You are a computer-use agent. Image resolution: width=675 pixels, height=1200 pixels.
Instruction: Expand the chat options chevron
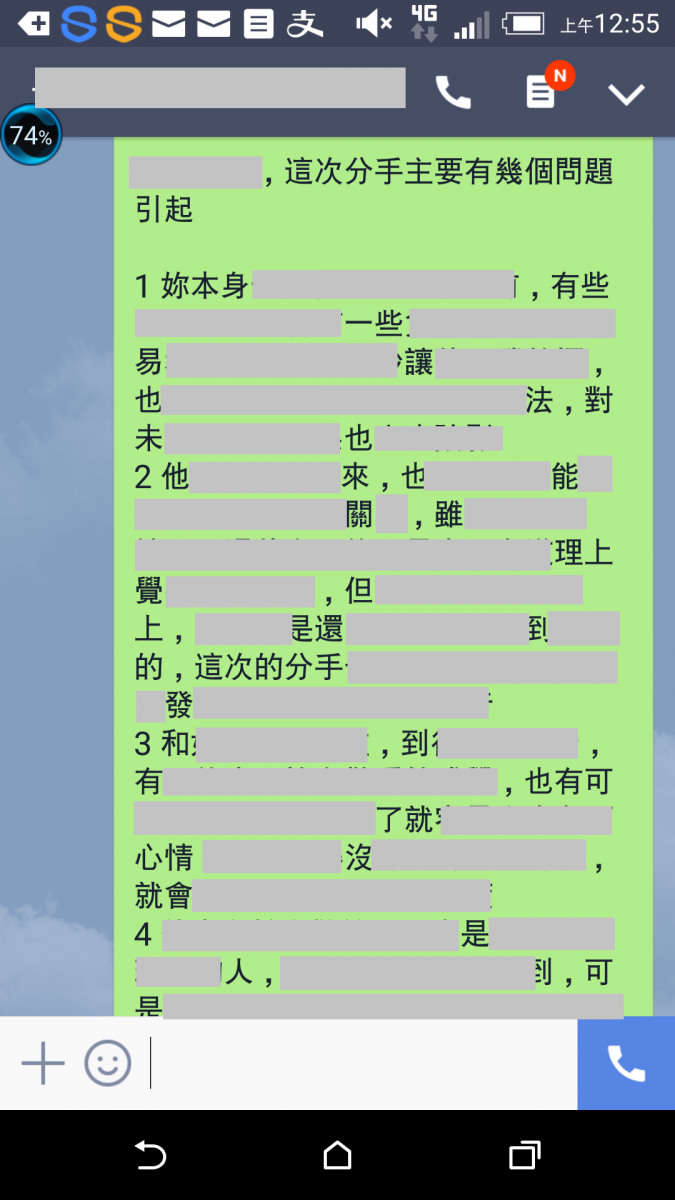click(x=627, y=94)
